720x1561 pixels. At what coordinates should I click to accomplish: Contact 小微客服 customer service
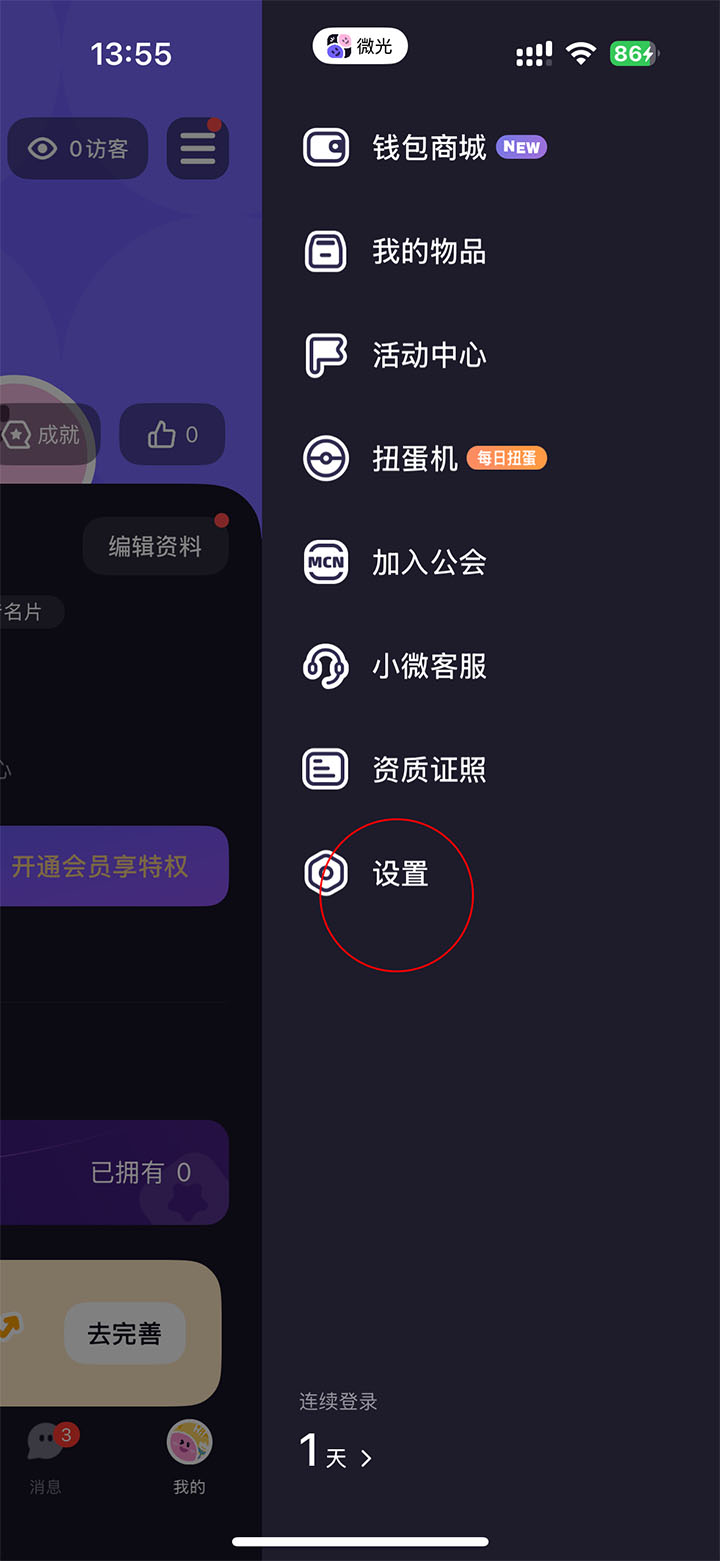pyautogui.click(x=428, y=666)
